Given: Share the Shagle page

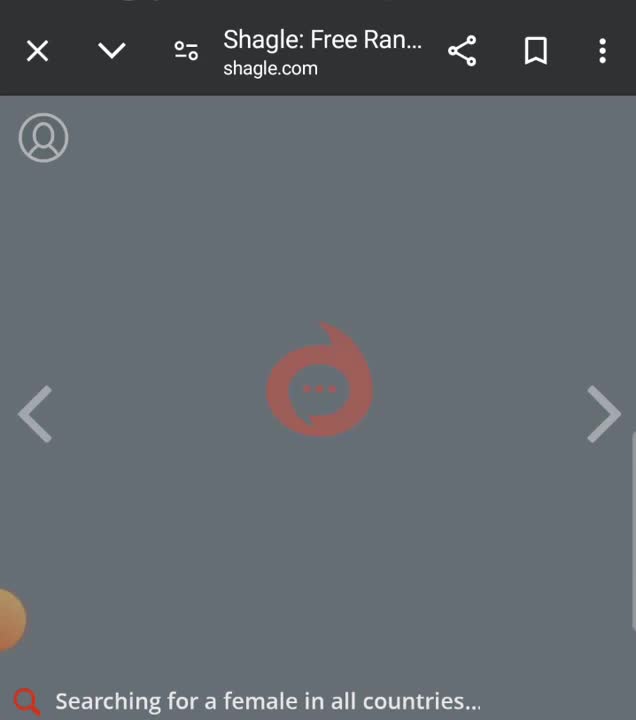Looking at the screenshot, I should click(462, 51).
